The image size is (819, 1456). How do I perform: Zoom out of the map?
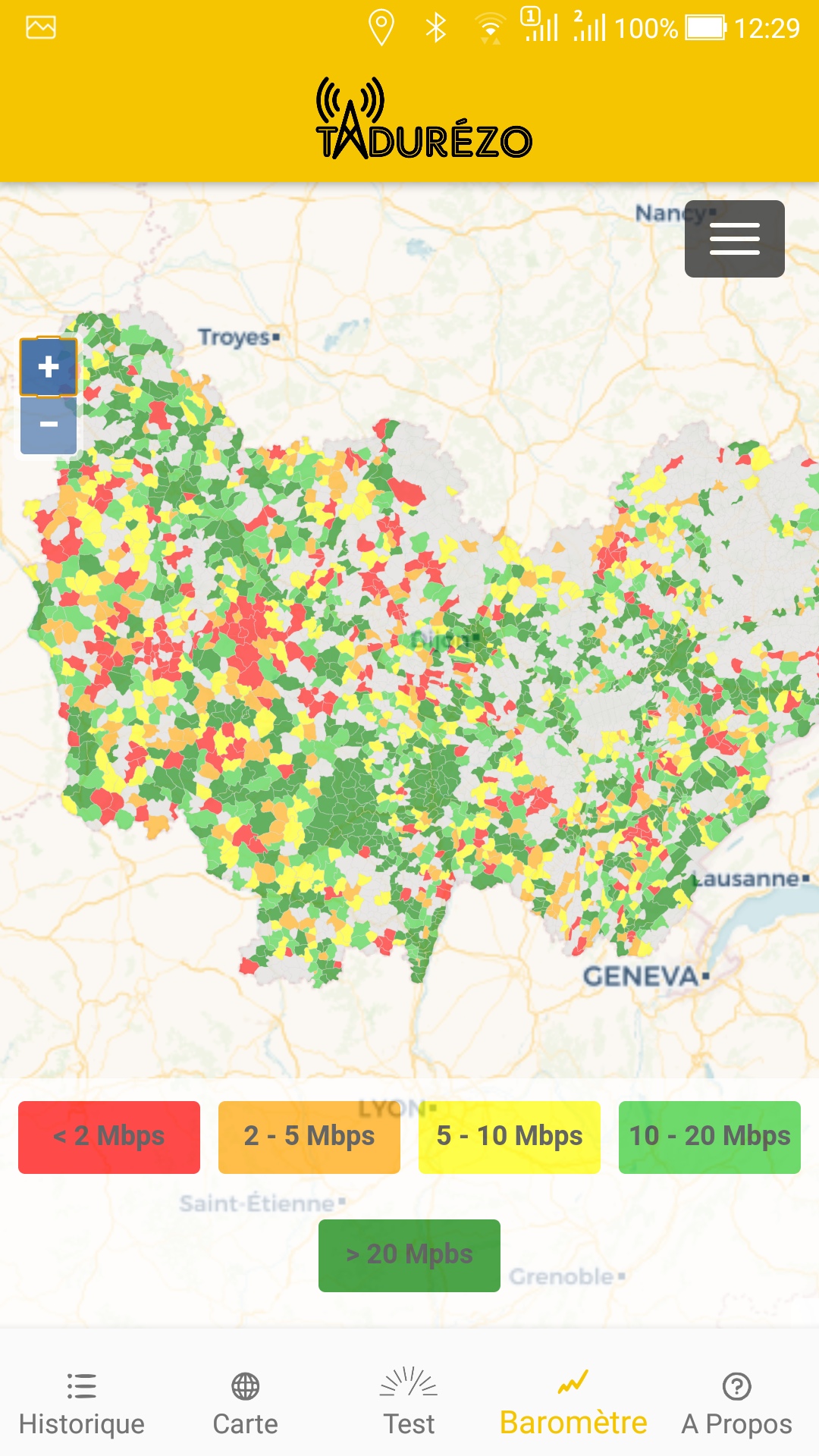click(49, 425)
